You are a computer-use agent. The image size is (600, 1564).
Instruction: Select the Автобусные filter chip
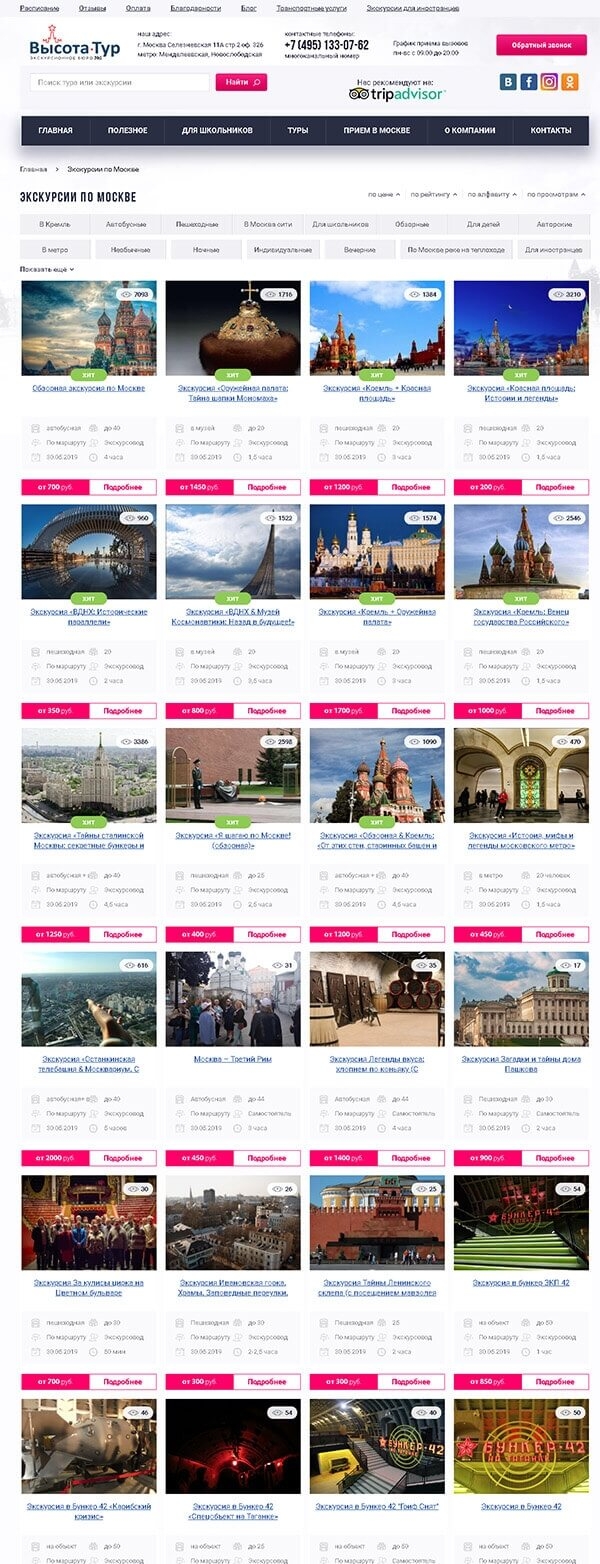click(x=126, y=224)
